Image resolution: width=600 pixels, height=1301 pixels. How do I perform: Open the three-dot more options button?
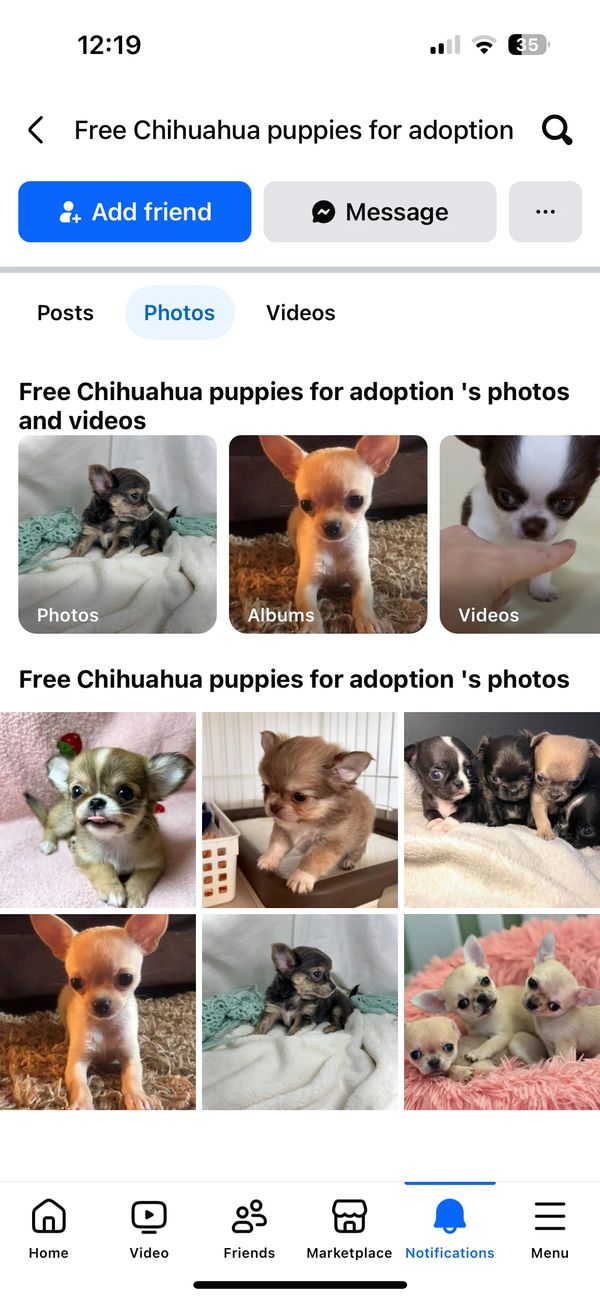545,212
